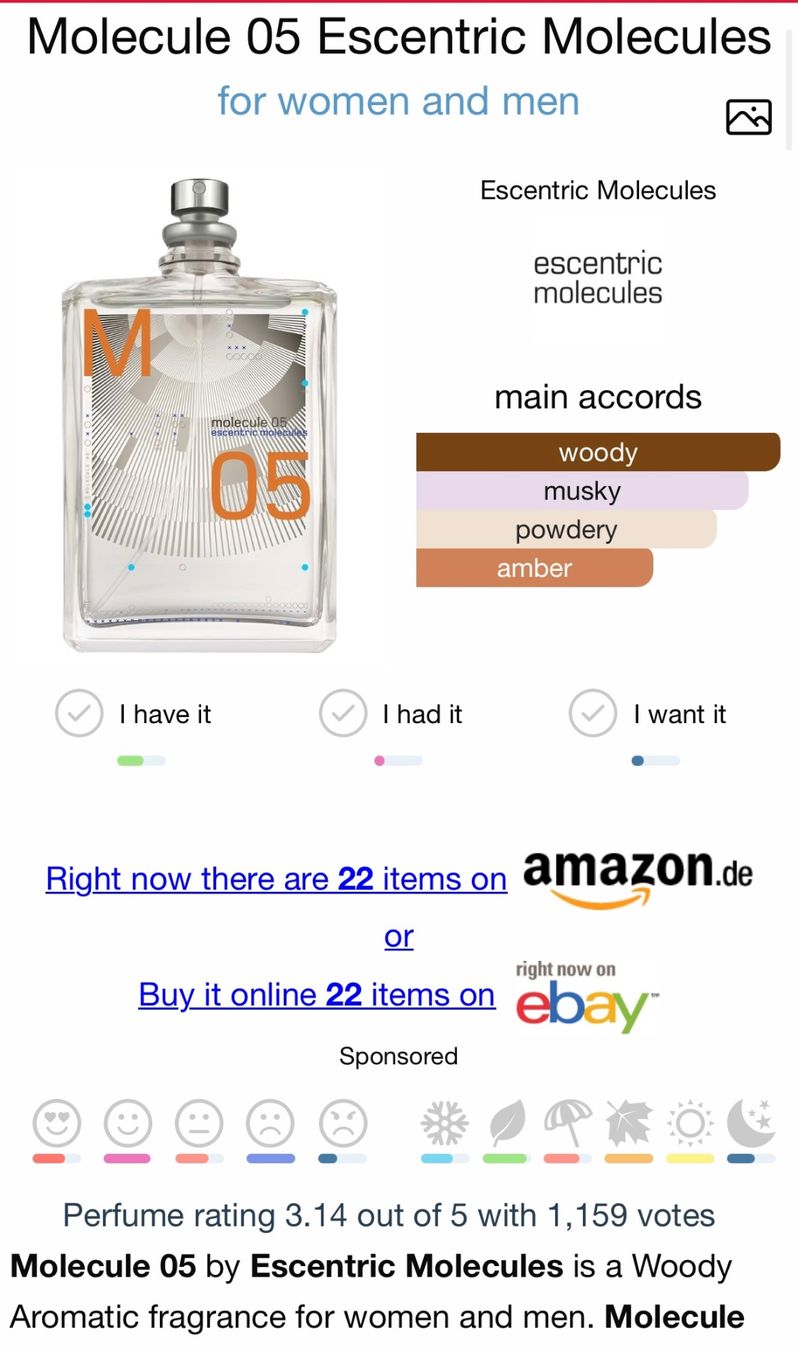The width and height of the screenshot is (798, 1350).
Task: Vote for spring with the leaf icon
Action: pos(505,1124)
